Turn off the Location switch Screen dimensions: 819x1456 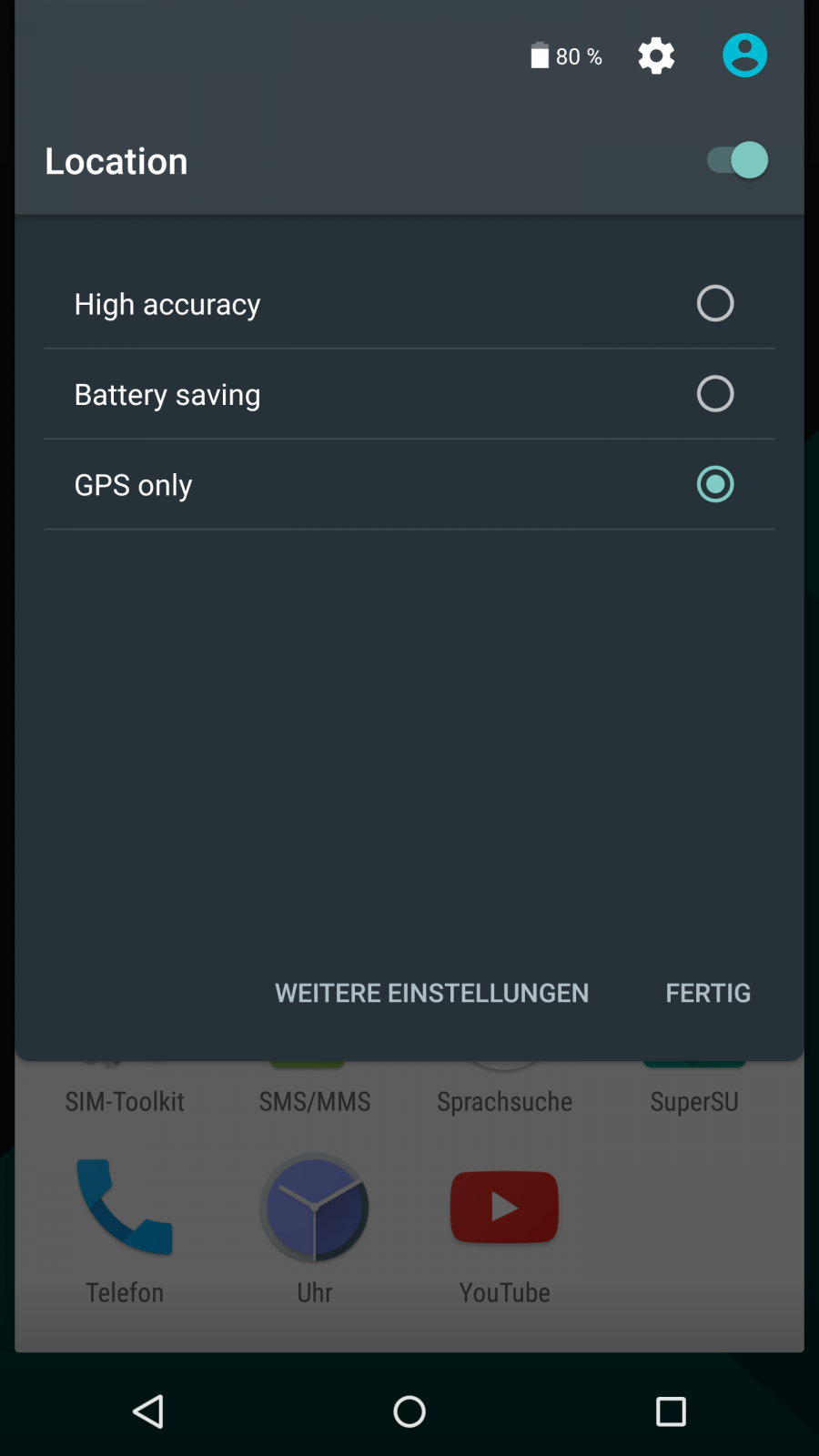(x=738, y=161)
